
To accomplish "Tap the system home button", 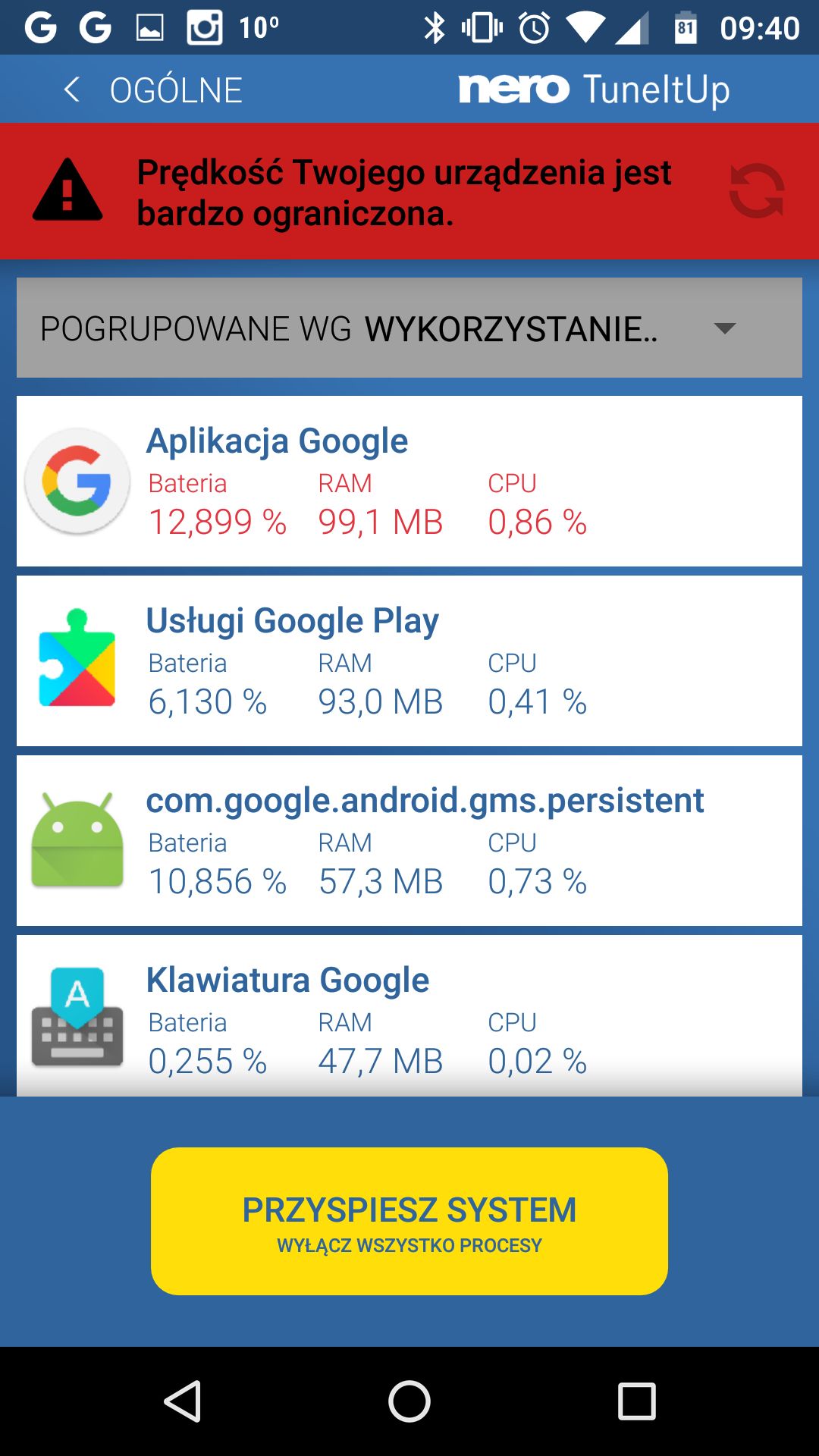I will pyautogui.click(x=409, y=1401).
